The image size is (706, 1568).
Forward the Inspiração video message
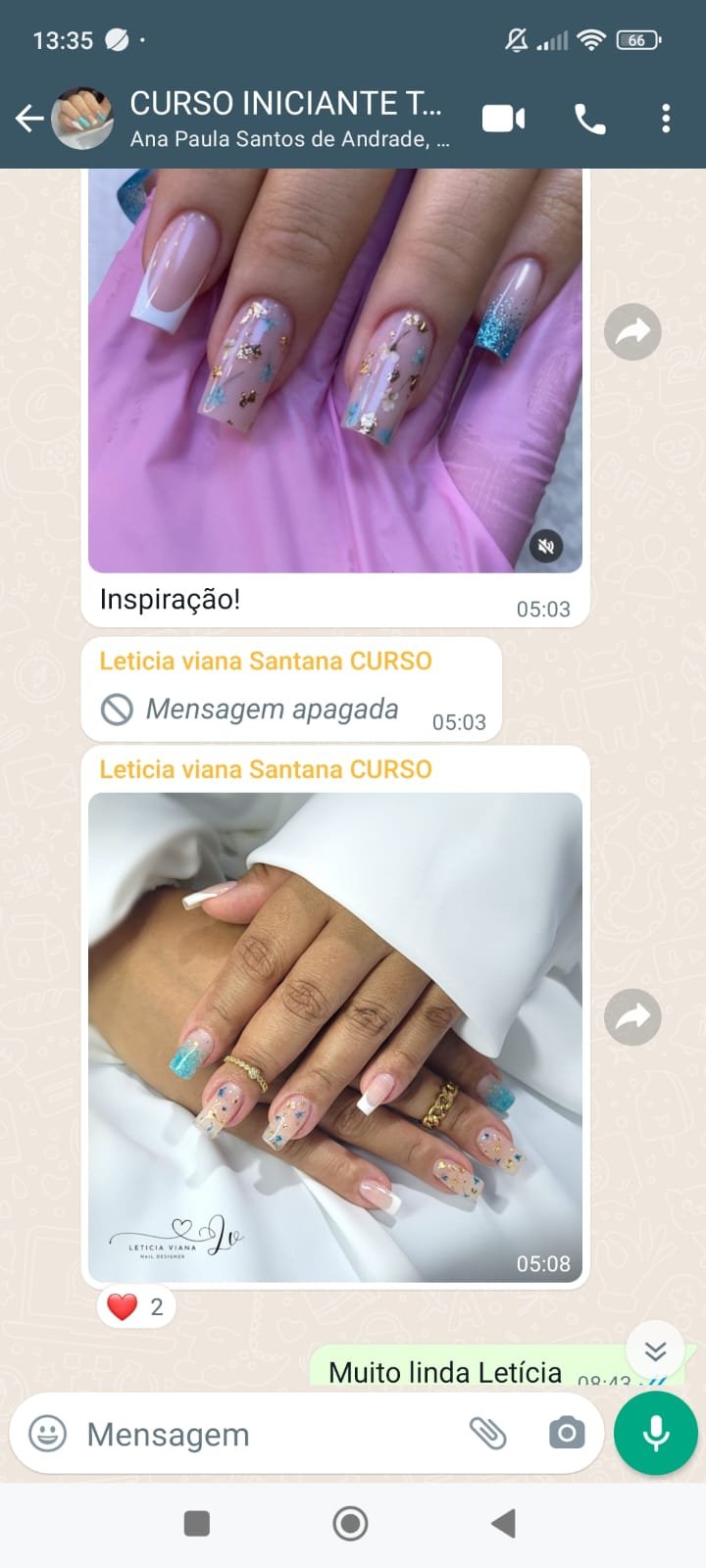tap(632, 332)
